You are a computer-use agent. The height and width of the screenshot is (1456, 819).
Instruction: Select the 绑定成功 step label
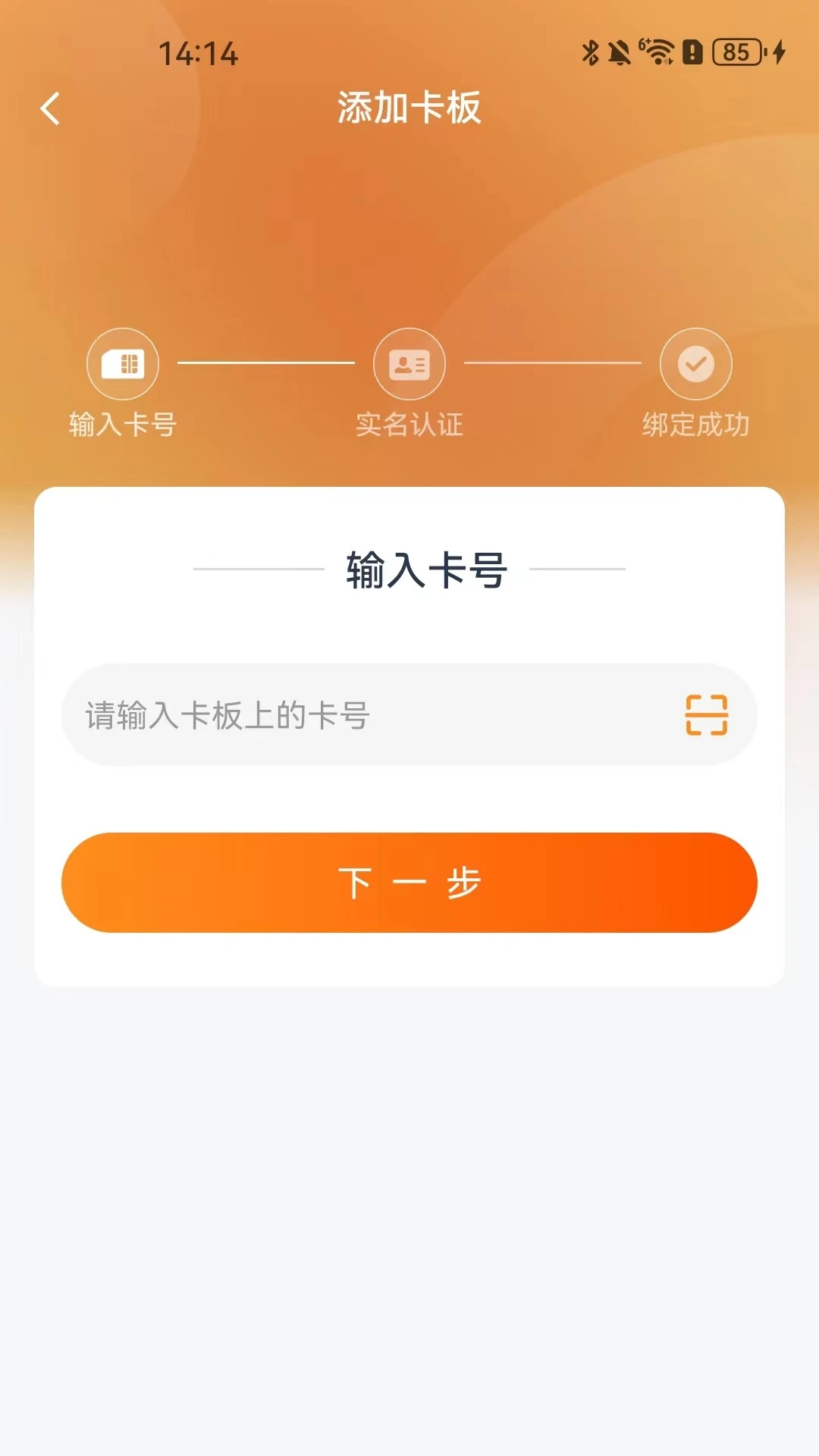(x=696, y=425)
